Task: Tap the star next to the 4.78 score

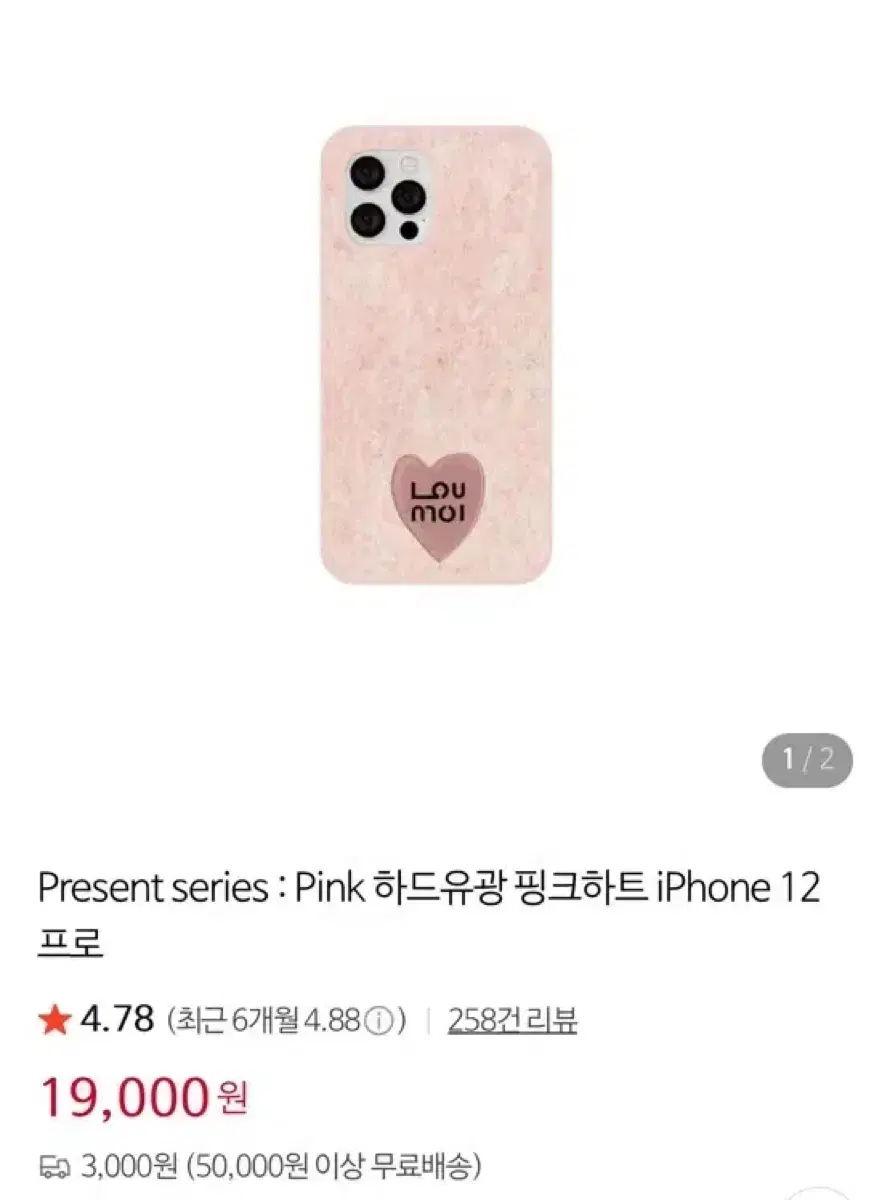Action: [56, 1020]
